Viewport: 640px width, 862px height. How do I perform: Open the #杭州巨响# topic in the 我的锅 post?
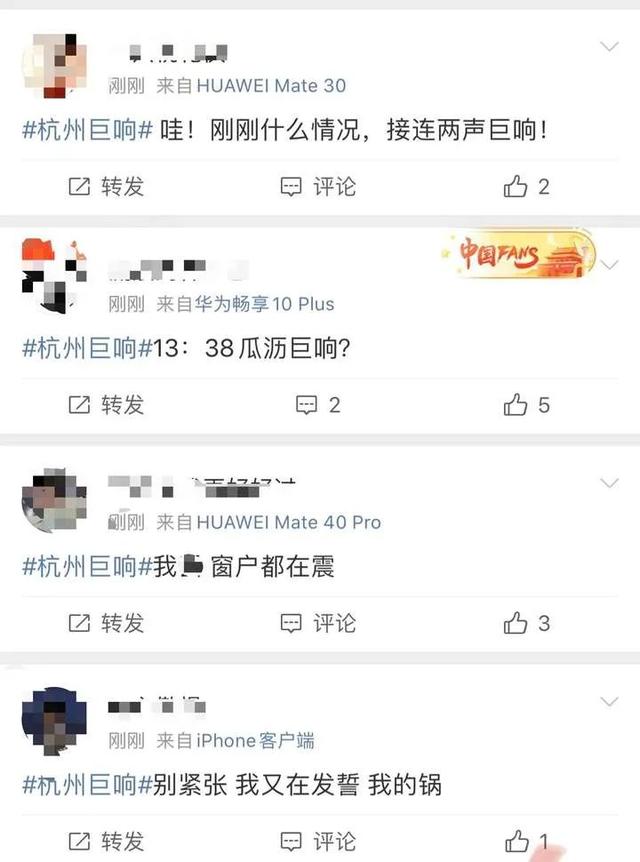click(x=87, y=785)
